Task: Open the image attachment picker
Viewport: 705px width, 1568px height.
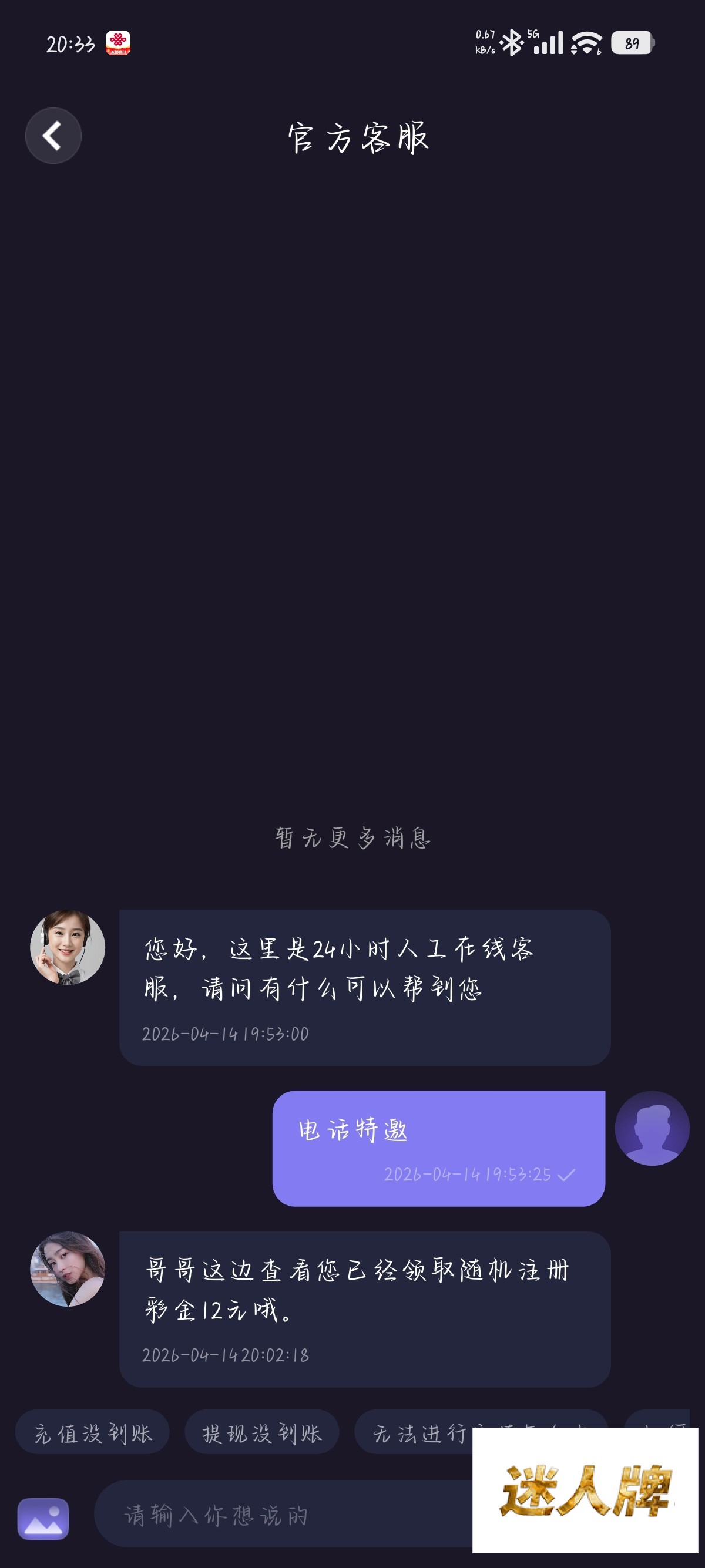Action: (x=43, y=1519)
